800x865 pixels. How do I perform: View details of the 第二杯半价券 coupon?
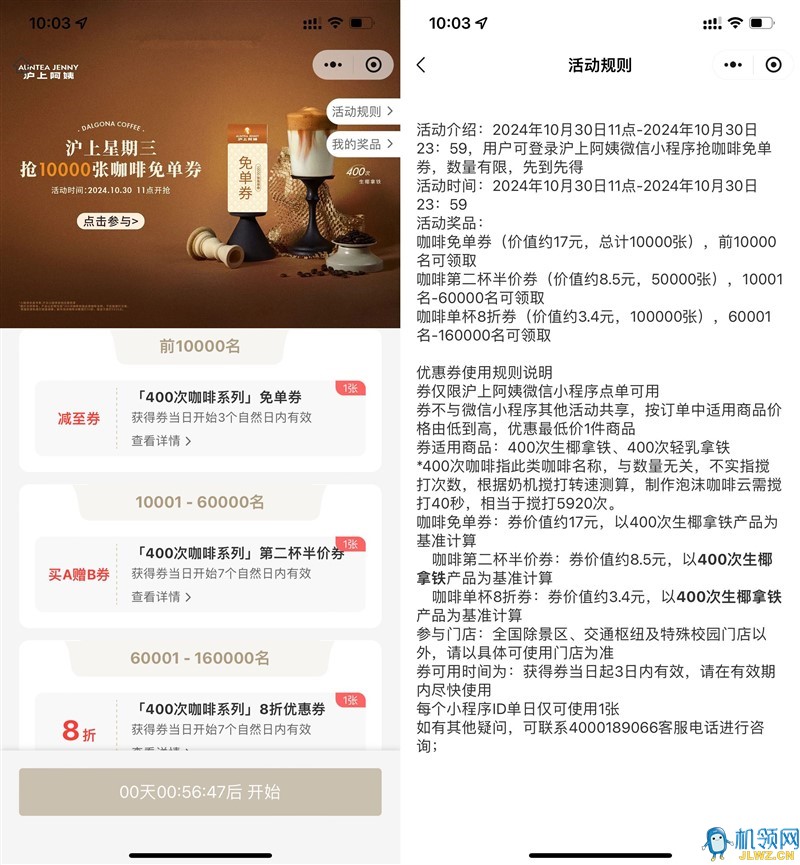[161, 597]
